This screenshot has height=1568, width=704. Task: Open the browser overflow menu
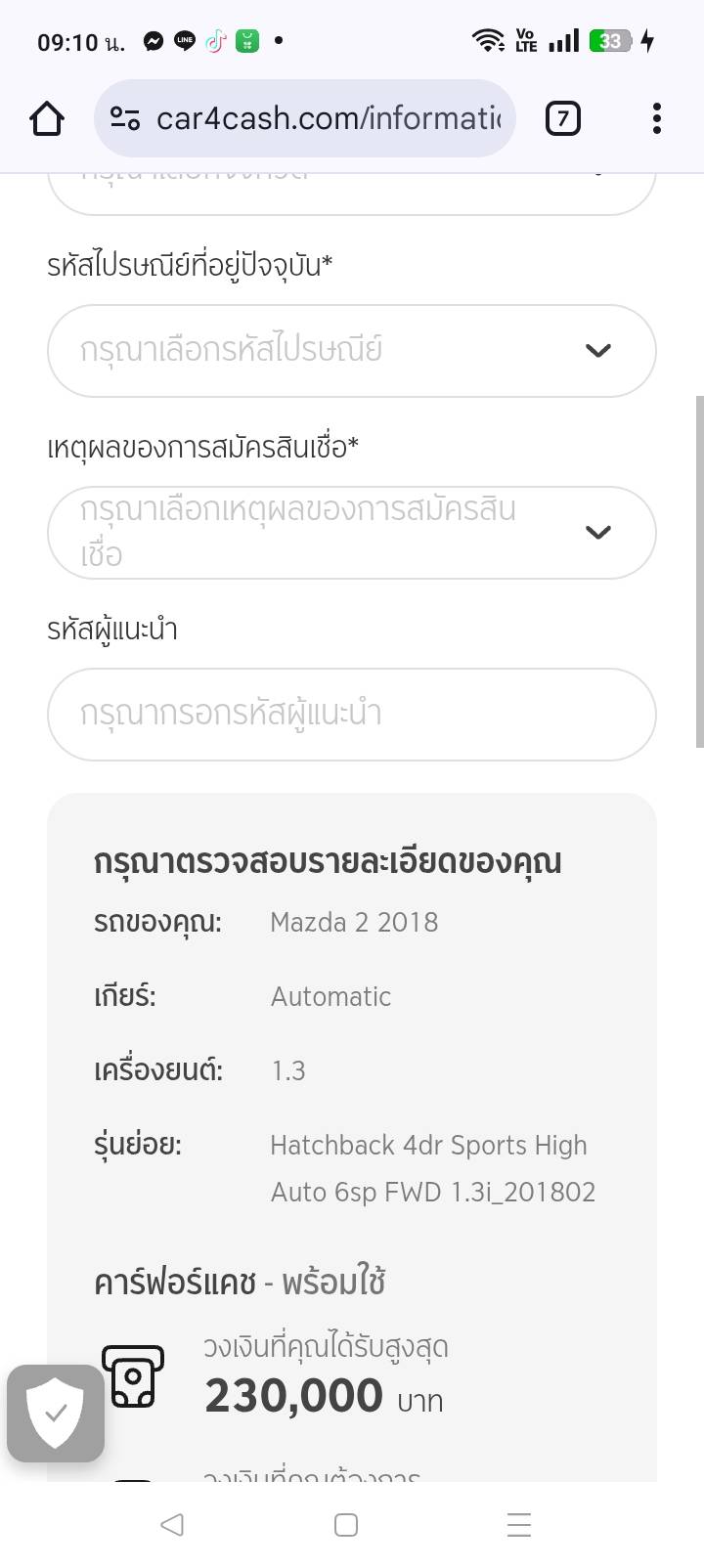click(x=656, y=119)
